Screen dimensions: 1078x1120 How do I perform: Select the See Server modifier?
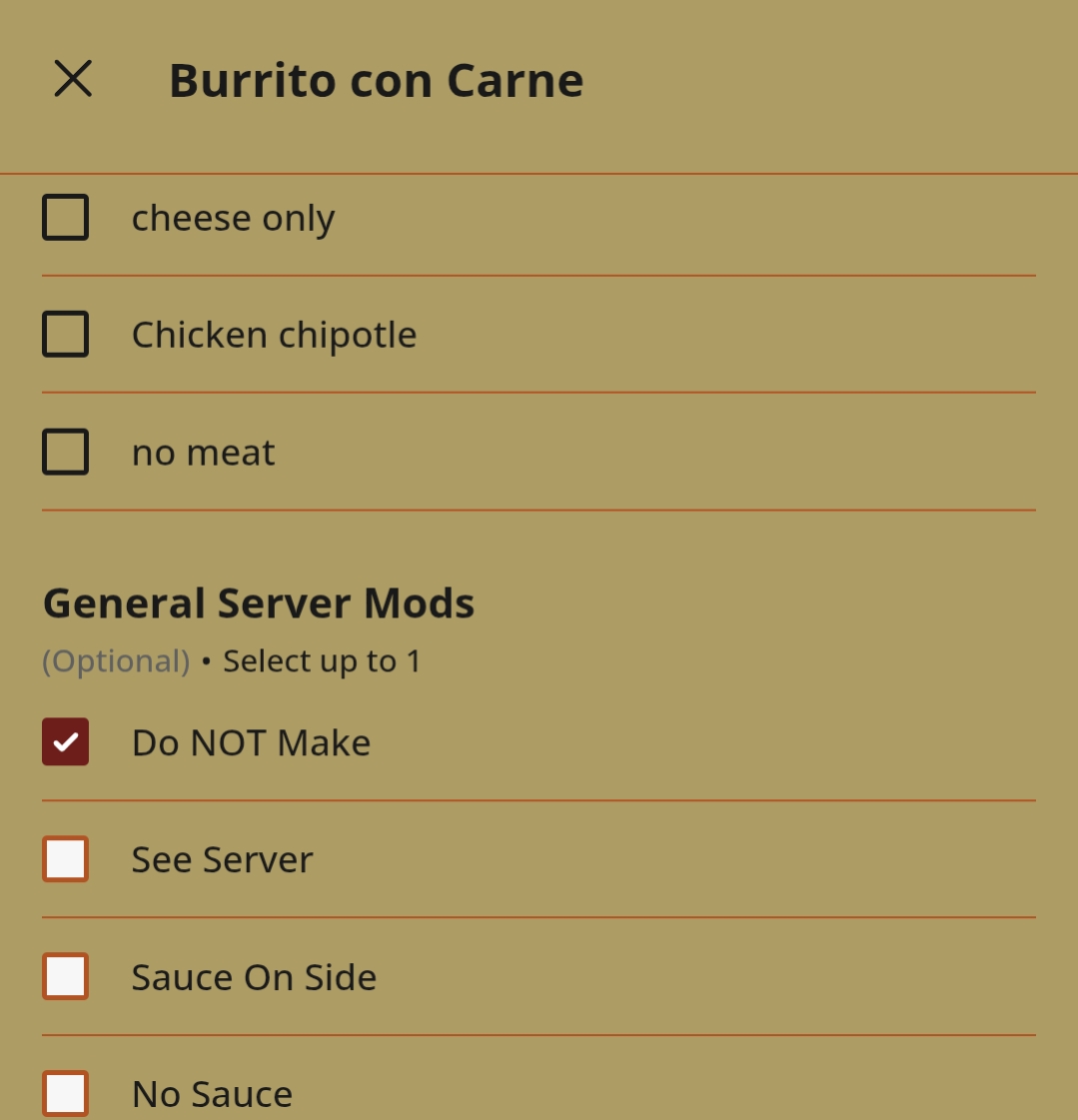[x=66, y=859]
